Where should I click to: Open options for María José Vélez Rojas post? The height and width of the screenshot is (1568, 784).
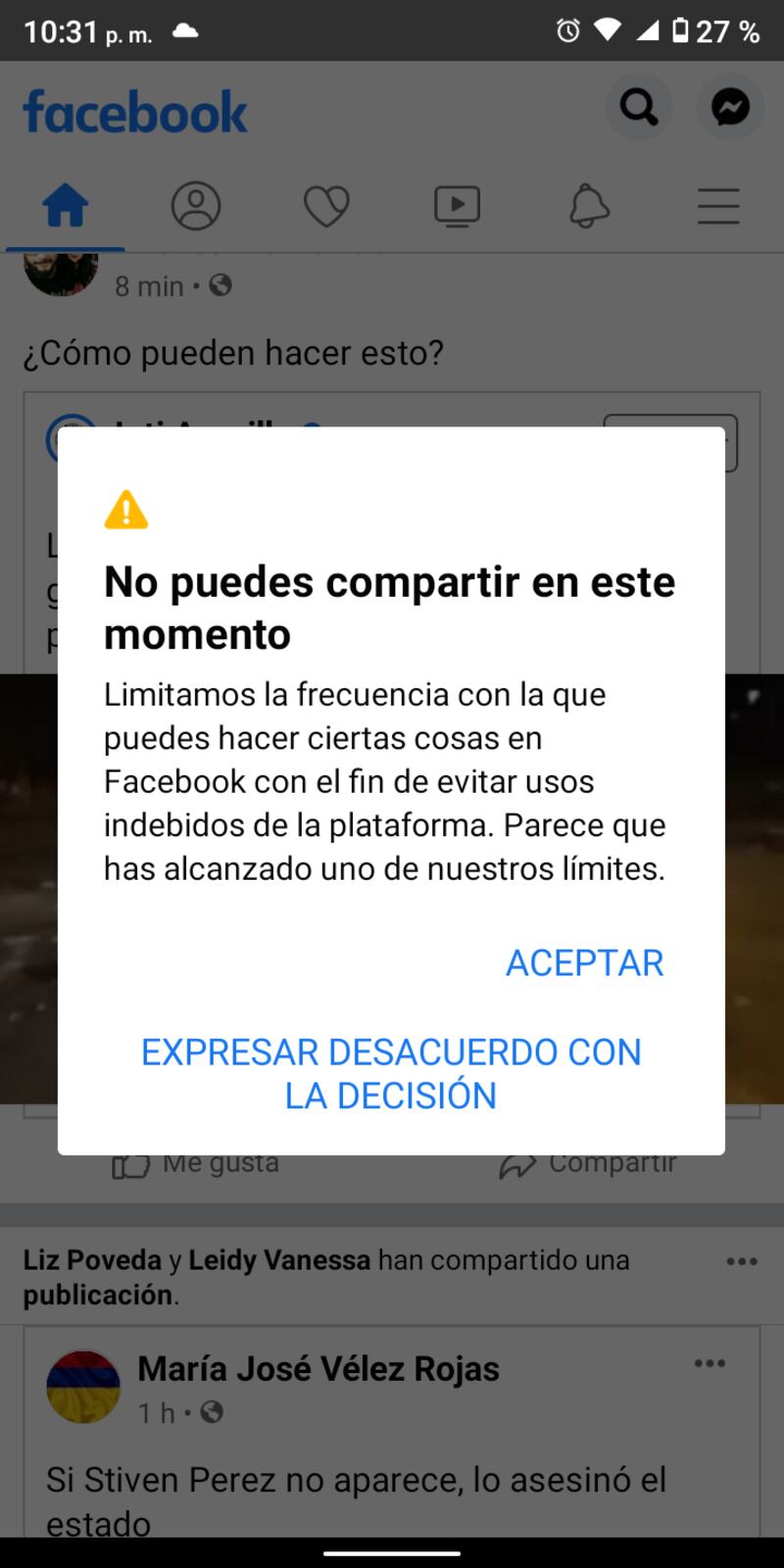(x=710, y=1363)
